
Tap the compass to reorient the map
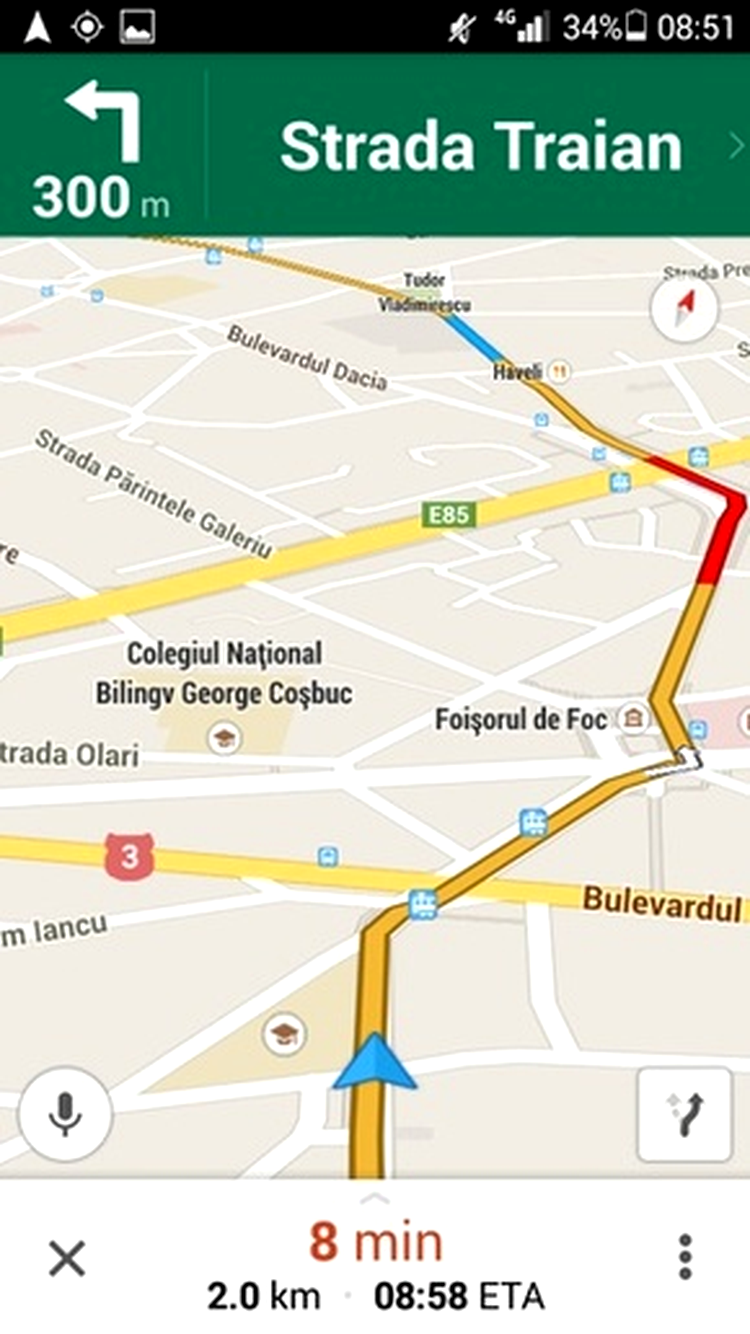click(x=685, y=309)
